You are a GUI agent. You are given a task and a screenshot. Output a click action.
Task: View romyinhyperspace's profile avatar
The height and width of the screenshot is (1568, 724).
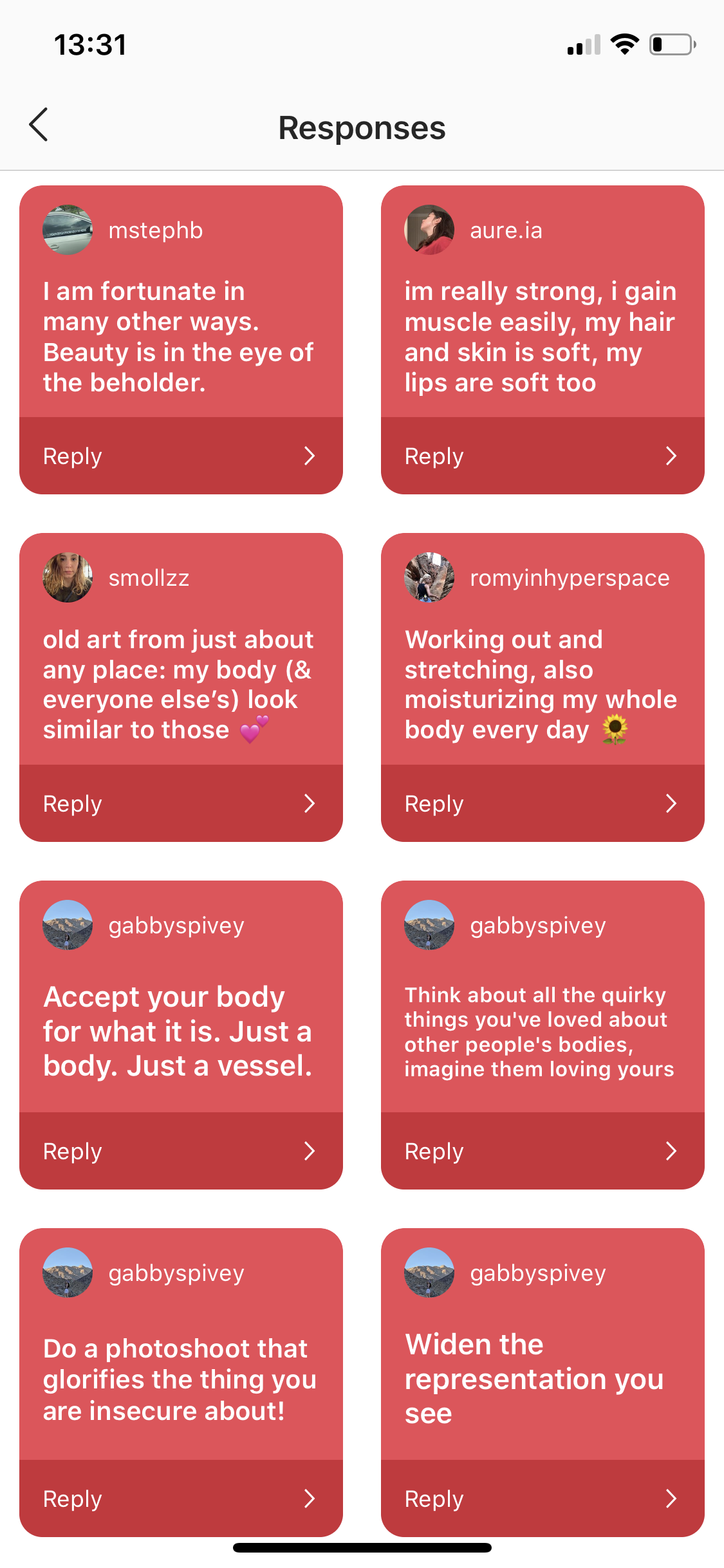(429, 577)
